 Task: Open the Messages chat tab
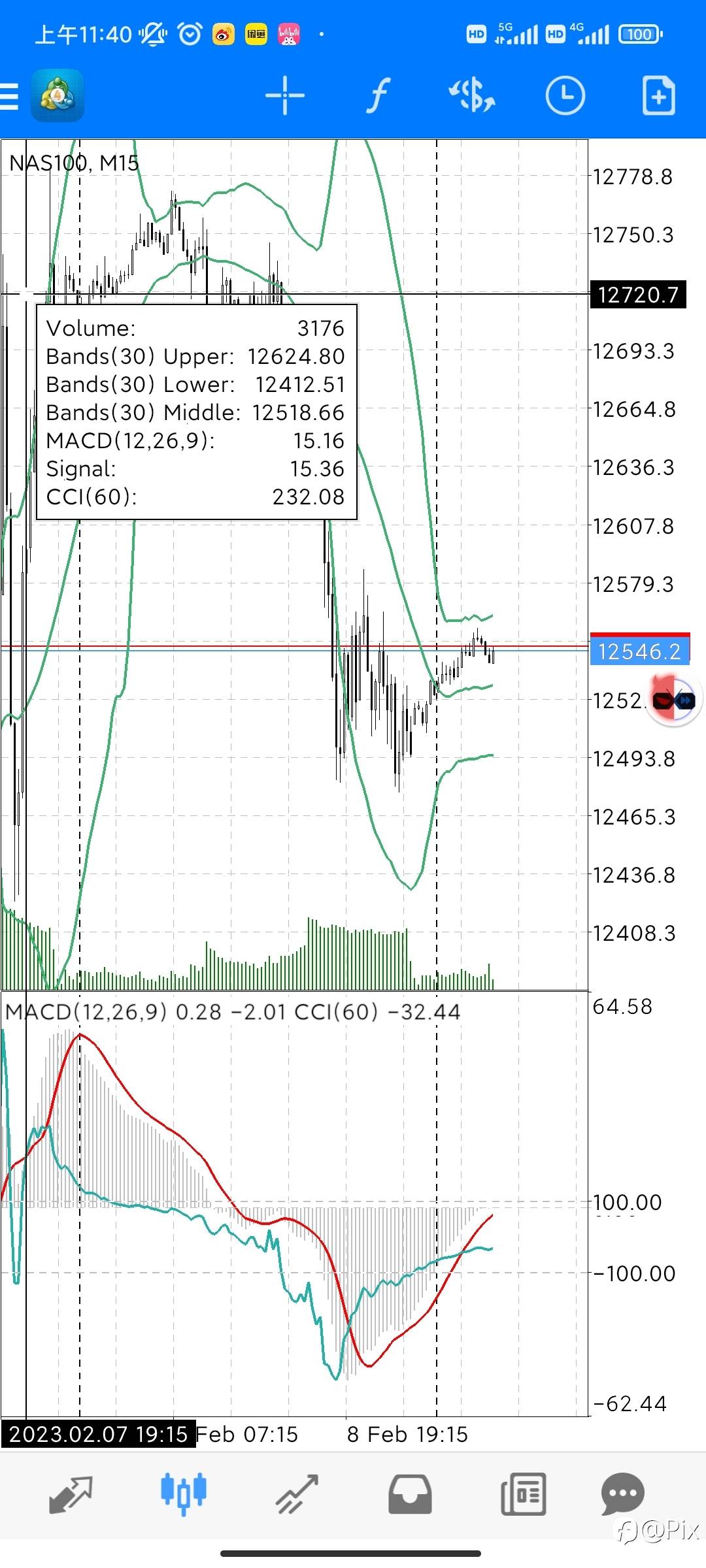click(623, 1494)
